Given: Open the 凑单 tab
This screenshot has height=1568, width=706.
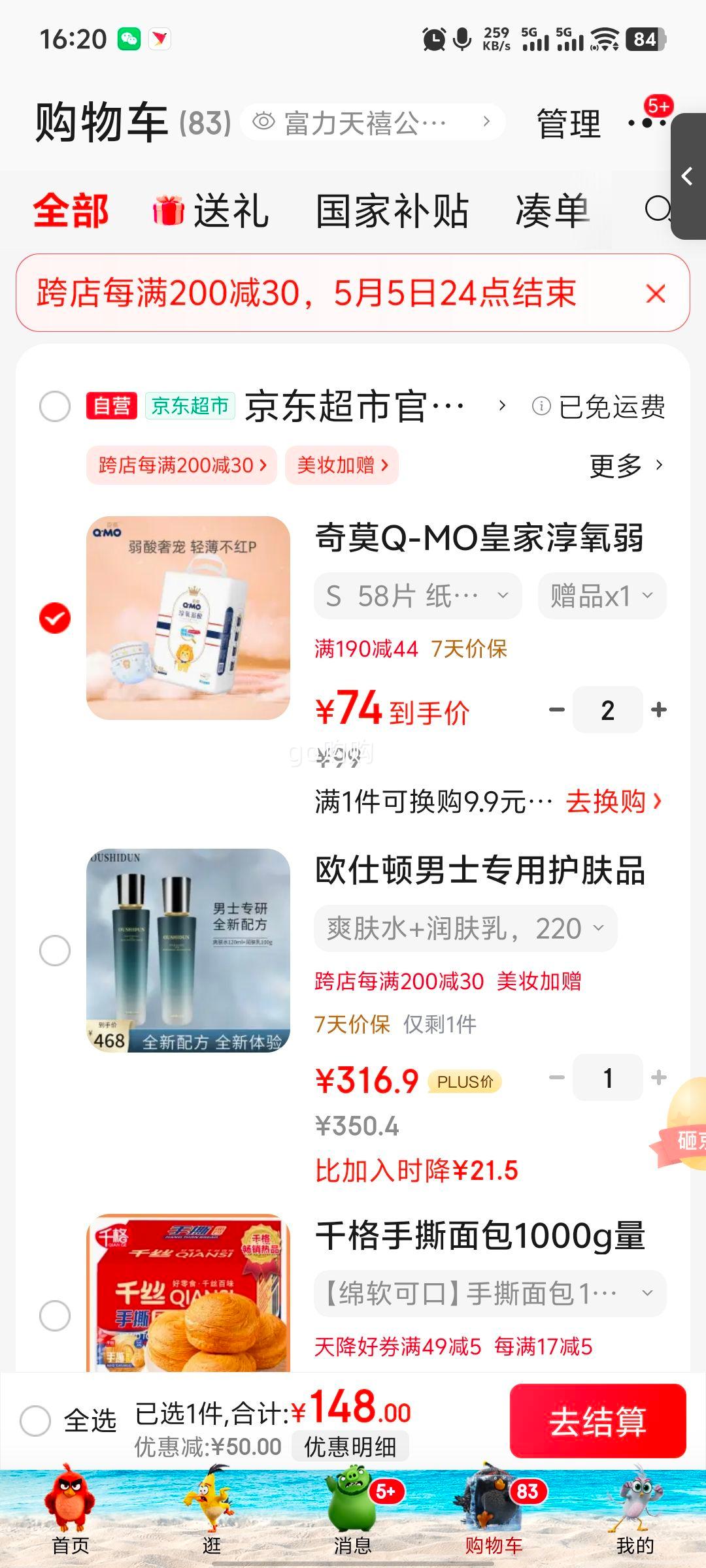Looking at the screenshot, I should (x=552, y=211).
